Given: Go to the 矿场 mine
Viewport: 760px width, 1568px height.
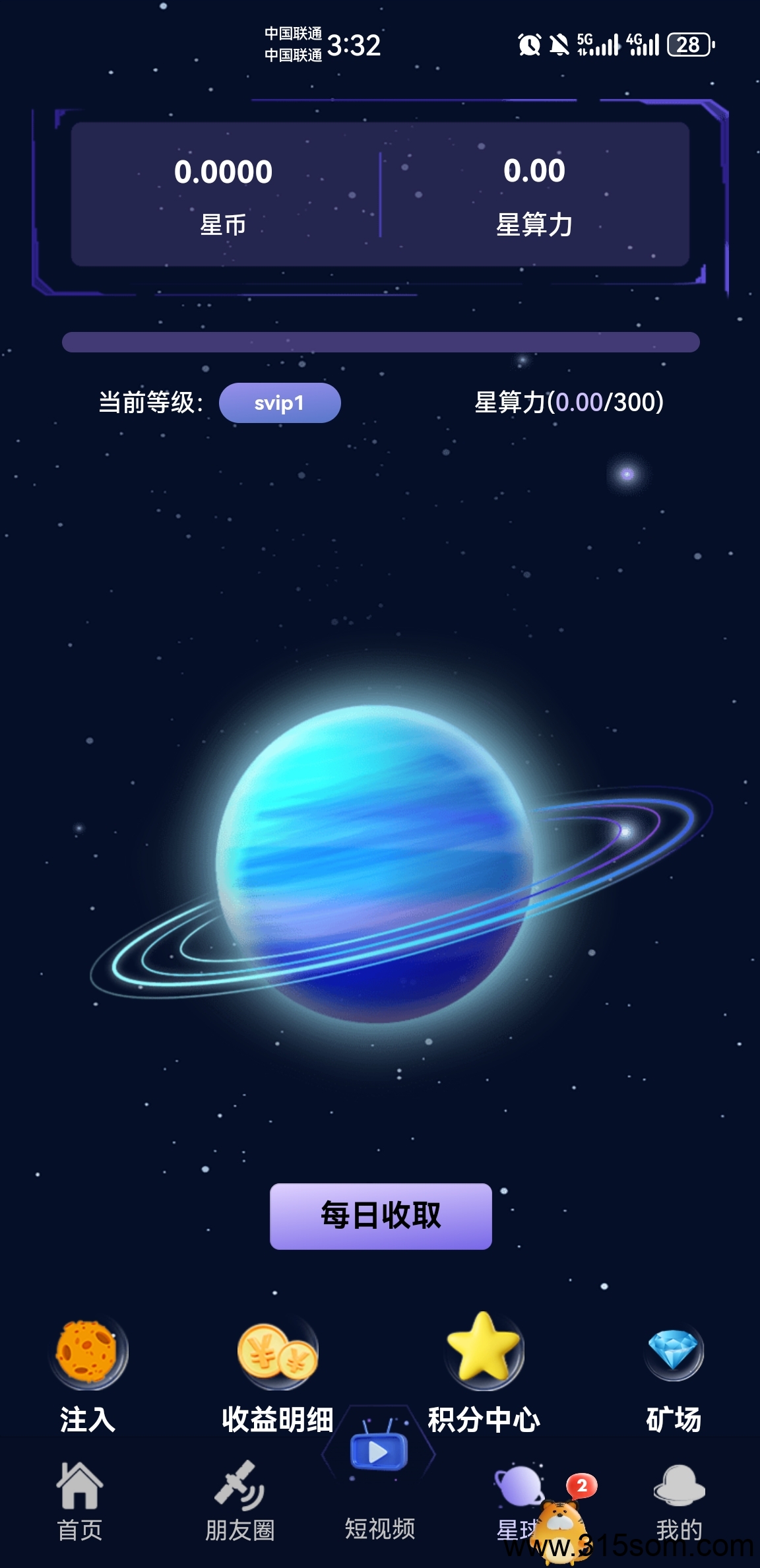Looking at the screenshot, I should (x=674, y=1373).
